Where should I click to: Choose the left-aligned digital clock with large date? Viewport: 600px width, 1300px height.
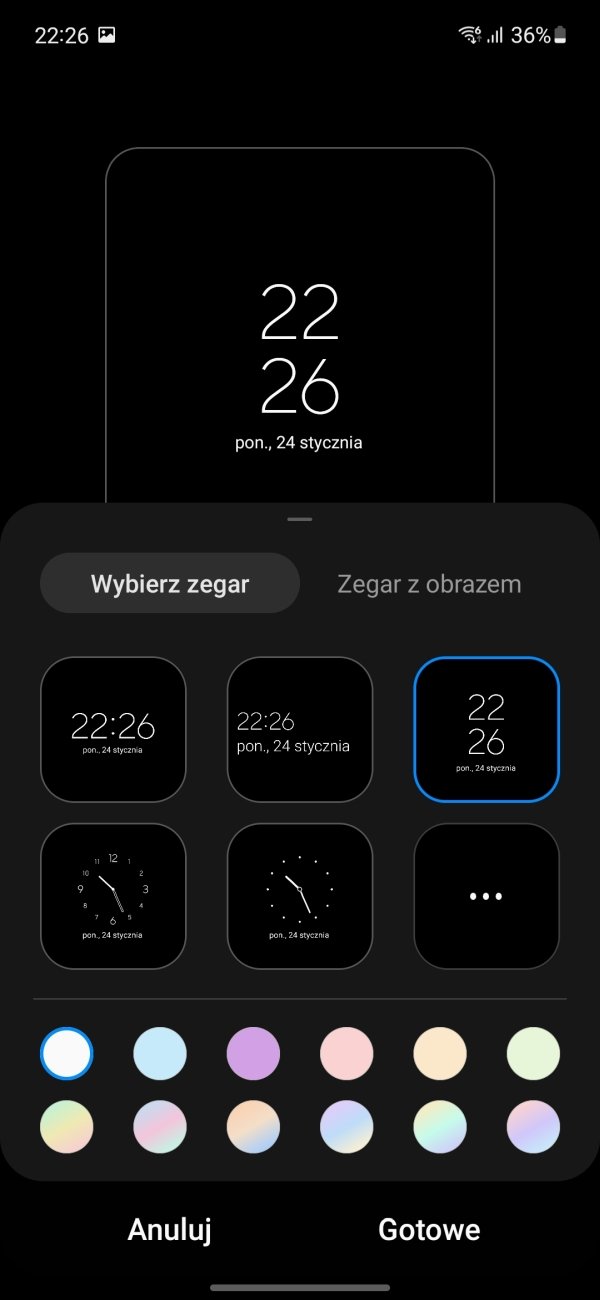coord(300,729)
